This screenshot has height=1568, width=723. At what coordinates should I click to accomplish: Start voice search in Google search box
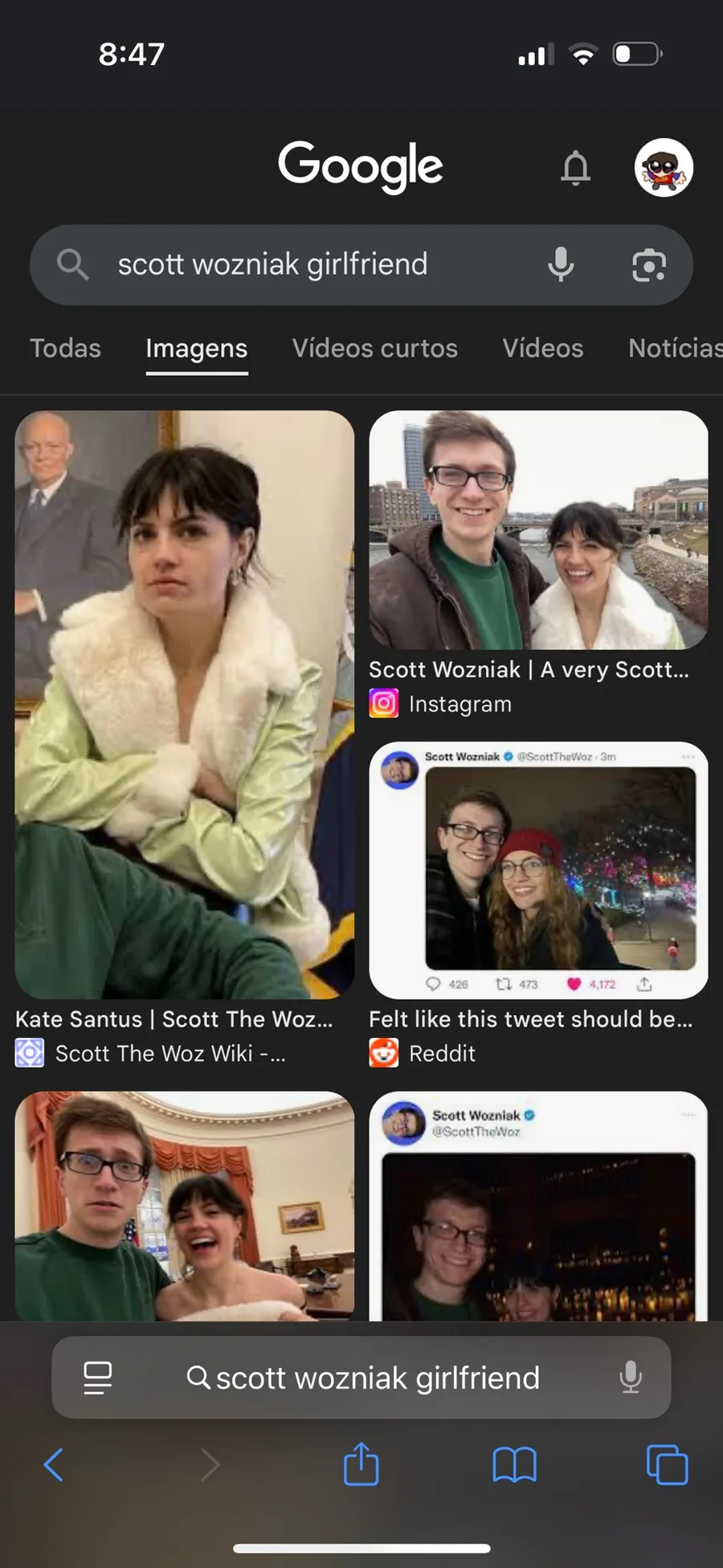coord(561,264)
